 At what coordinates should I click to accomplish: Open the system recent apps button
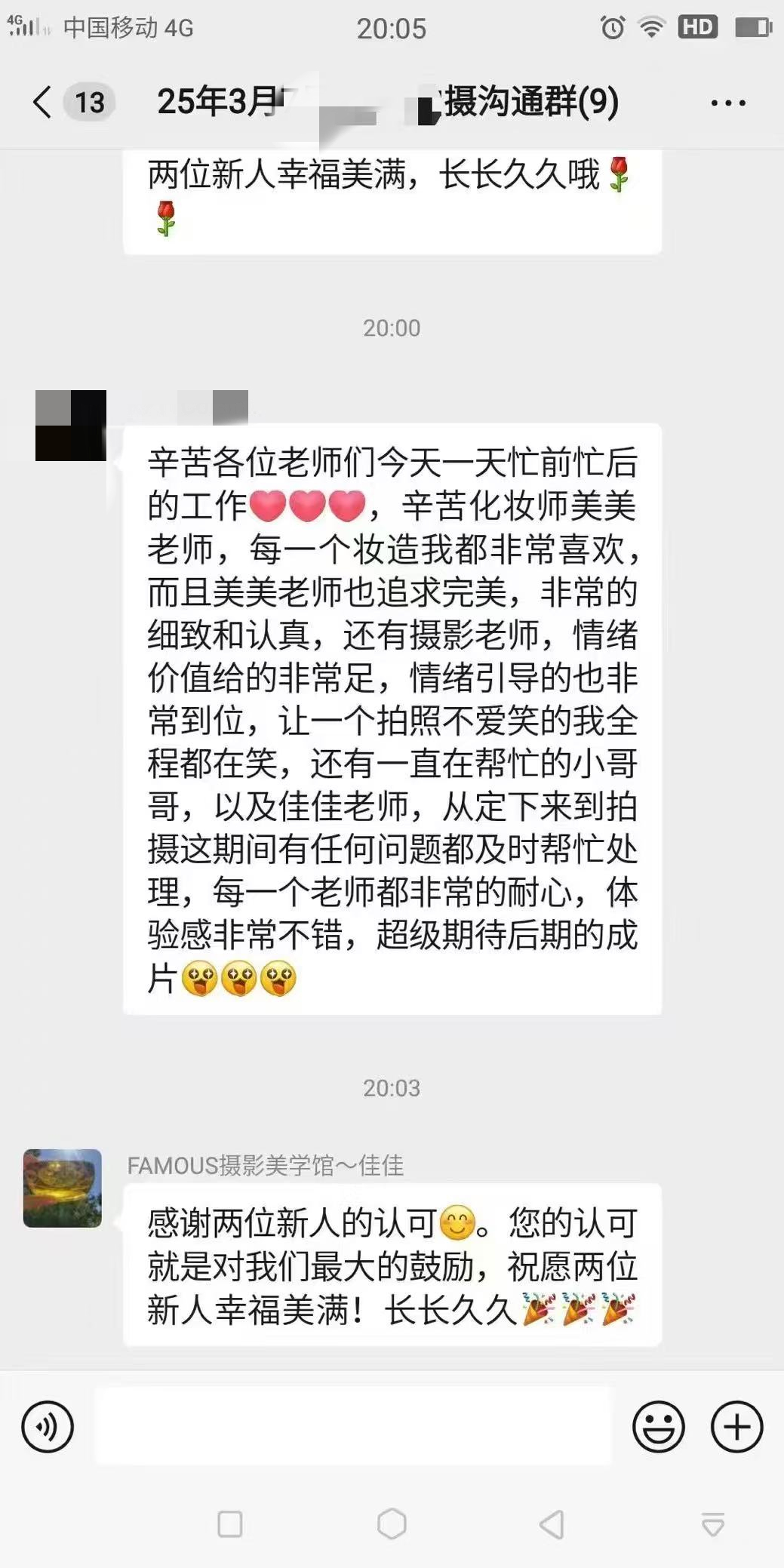tap(230, 1523)
